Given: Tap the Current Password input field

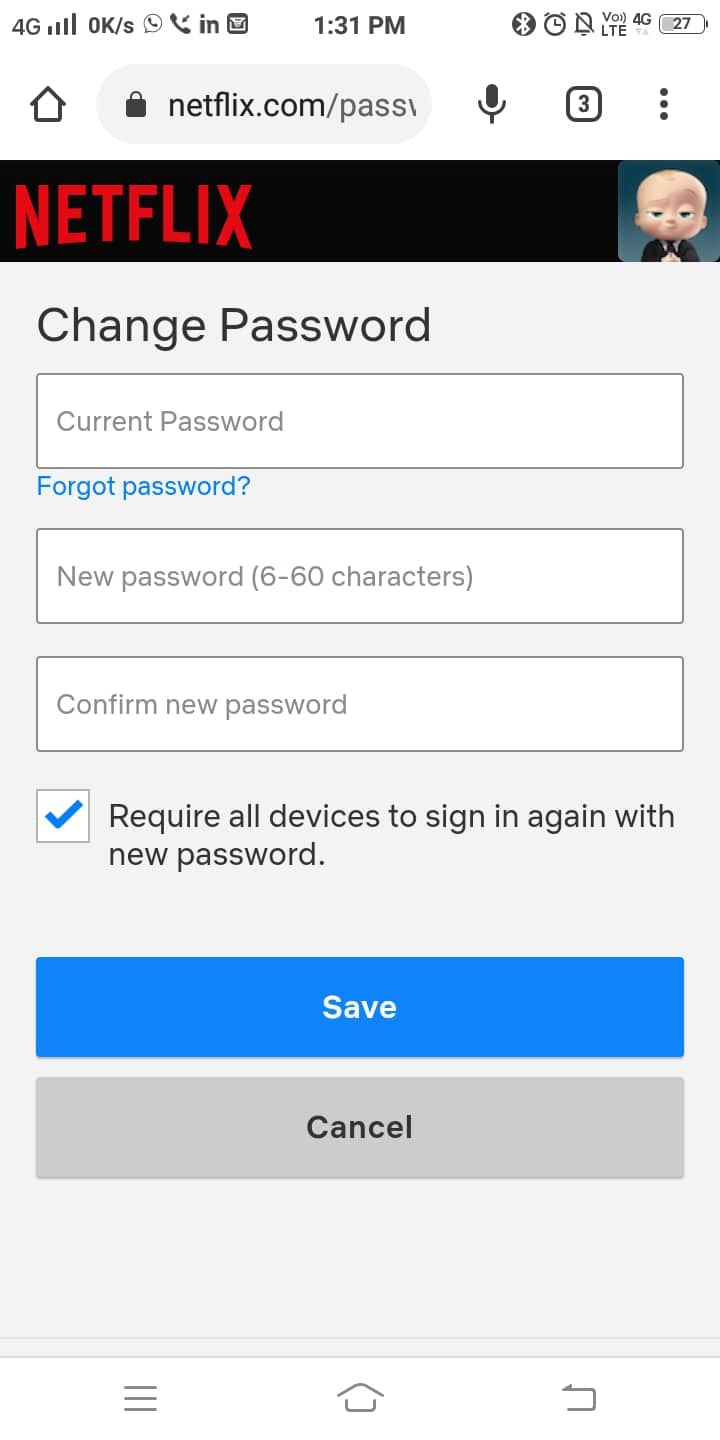Looking at the screenshot, I should [x=359, y=420].
